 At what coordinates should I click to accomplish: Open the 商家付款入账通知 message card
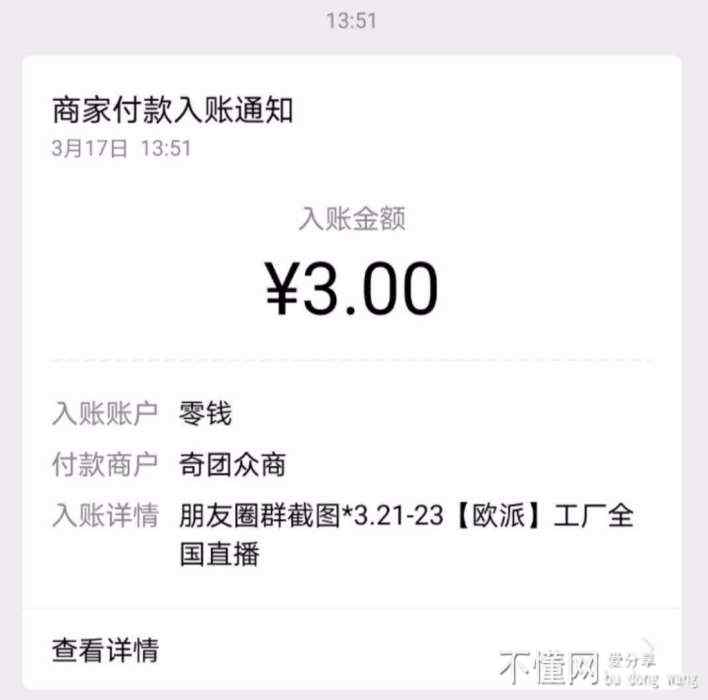click(x=172, y=110)
